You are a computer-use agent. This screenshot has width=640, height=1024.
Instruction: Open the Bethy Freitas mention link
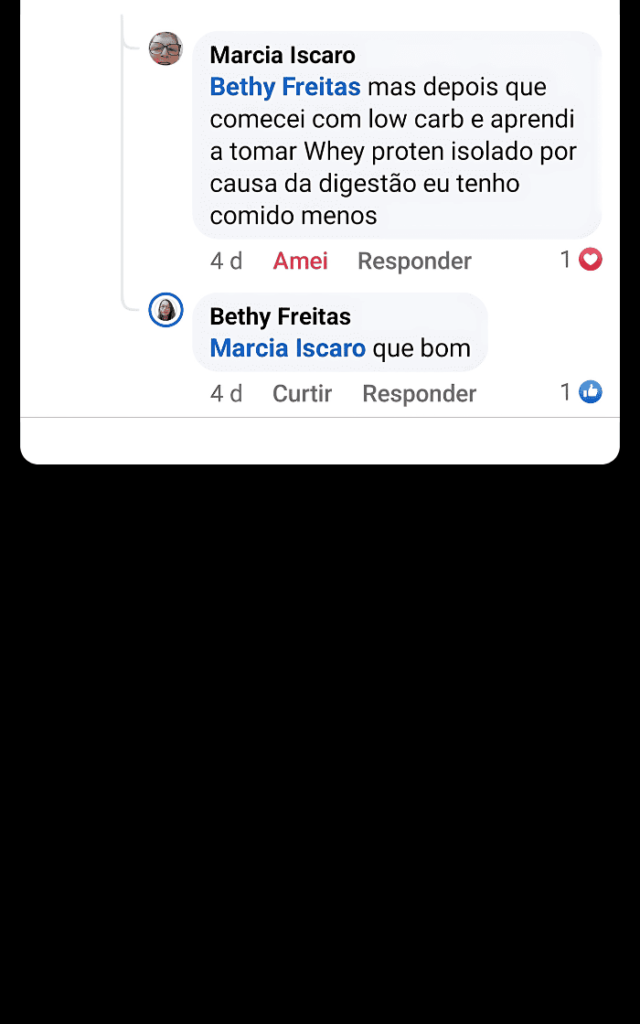click(285, 87)
